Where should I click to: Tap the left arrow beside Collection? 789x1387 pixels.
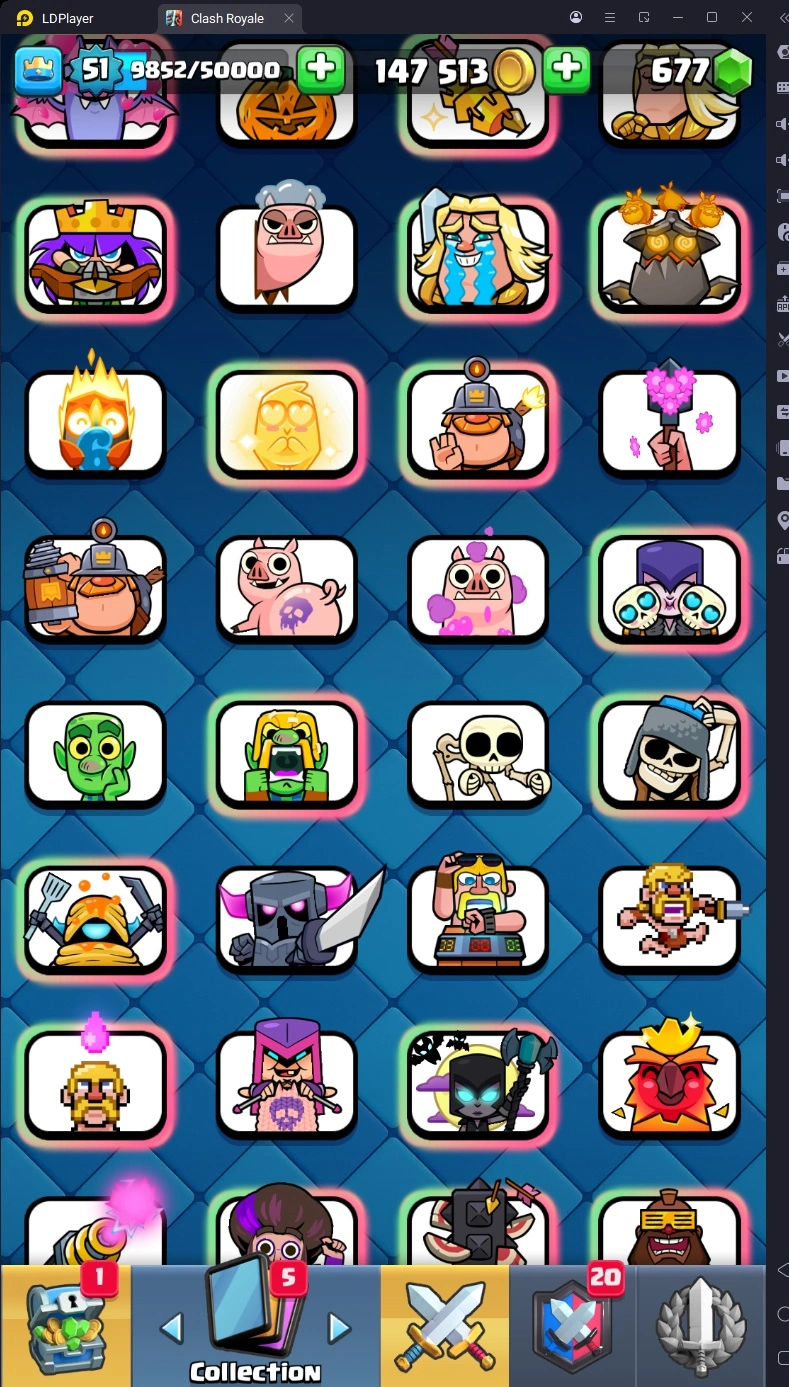click(x=172, y=1328)
